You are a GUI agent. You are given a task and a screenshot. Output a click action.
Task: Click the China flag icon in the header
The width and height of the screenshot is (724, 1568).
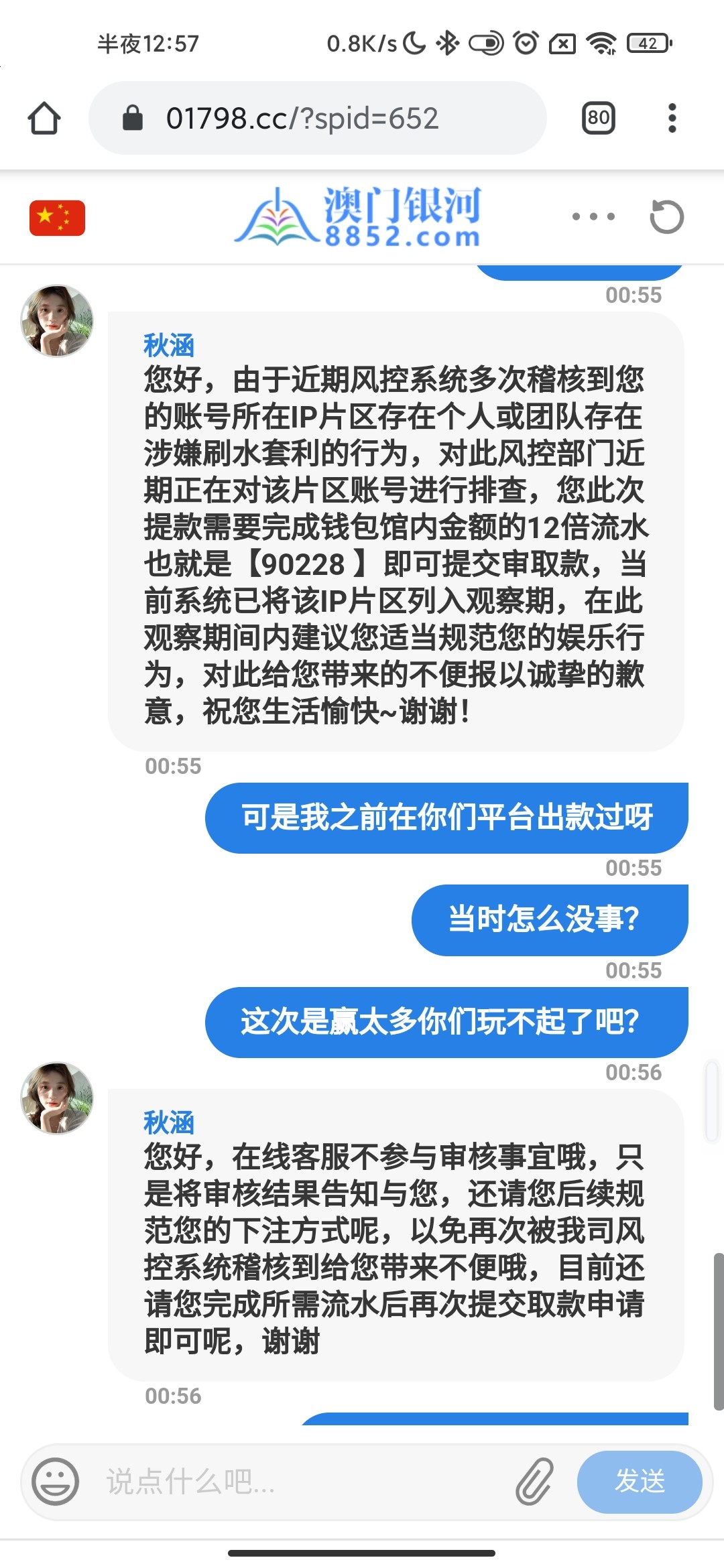coord(56,216)
